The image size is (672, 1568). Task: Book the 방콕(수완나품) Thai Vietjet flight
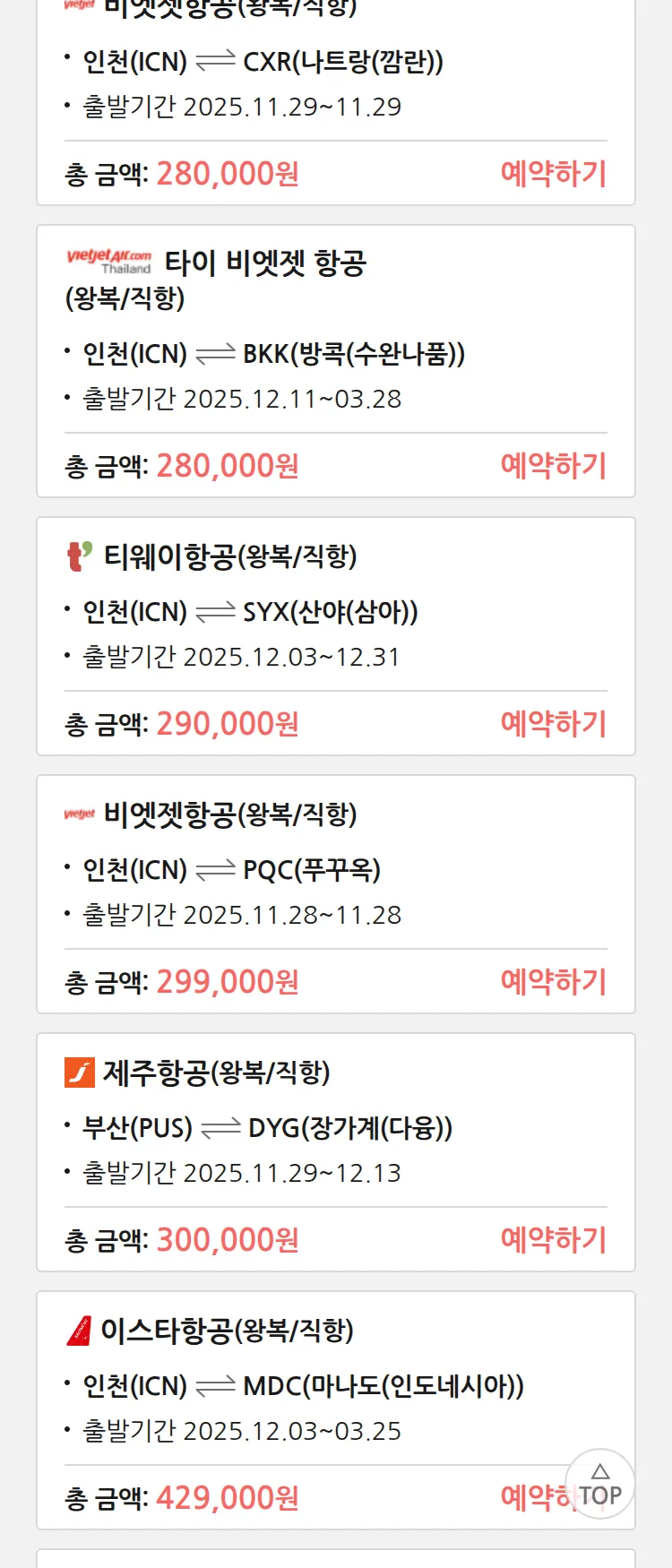[553, 465]
